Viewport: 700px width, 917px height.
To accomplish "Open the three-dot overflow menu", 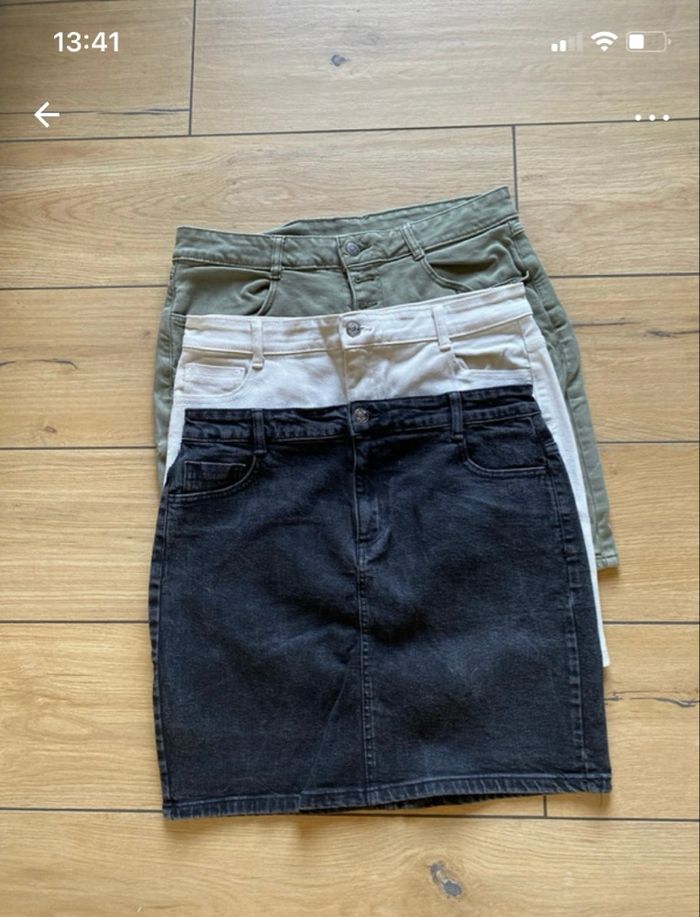I will point(651,117).
